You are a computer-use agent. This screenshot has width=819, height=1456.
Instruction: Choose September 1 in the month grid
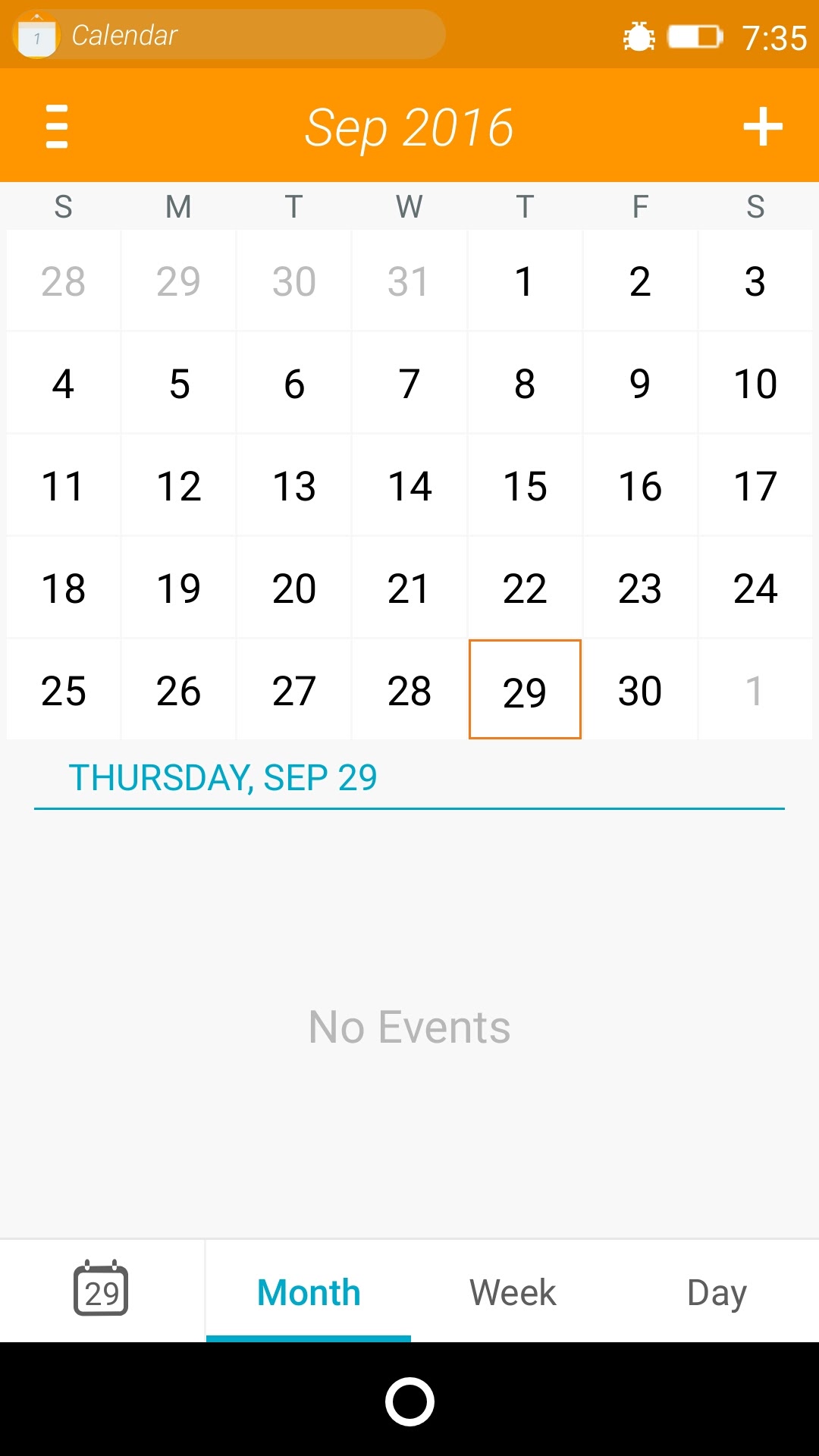point(525,281)
